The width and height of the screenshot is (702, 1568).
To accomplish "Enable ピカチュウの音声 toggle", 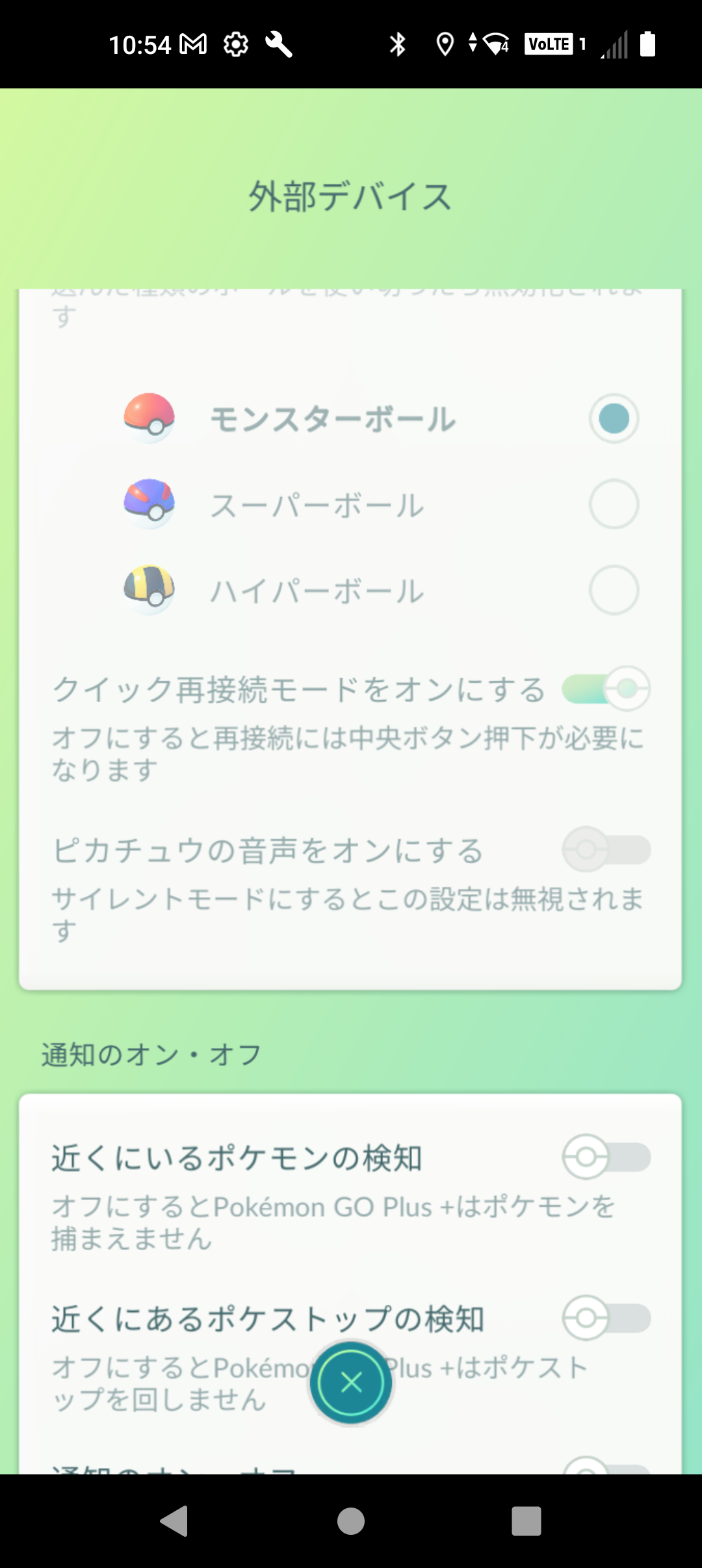I will click(x=606, y=849).
